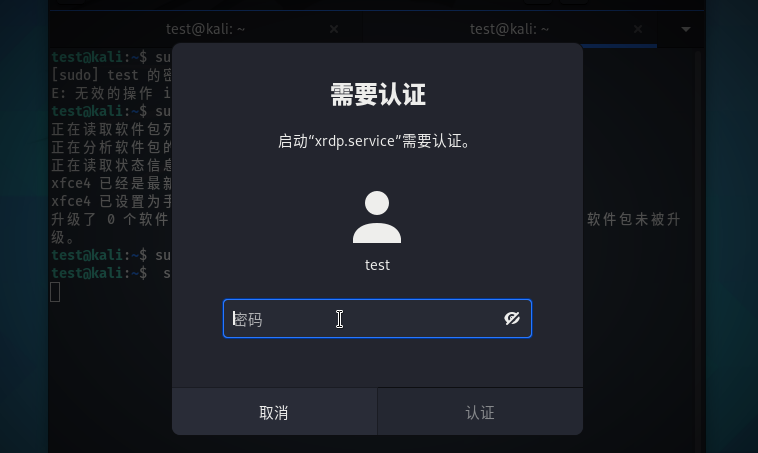Close the second test@kali terminal tab
Image resolution: width=758 pixels, height=453 pixels.
click(x=639, y=29)
